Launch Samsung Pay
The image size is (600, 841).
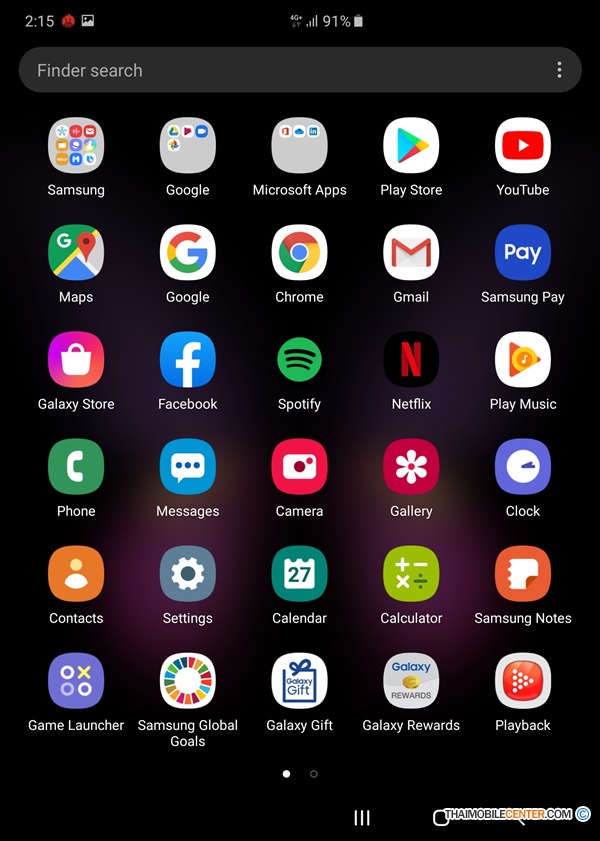522,253
